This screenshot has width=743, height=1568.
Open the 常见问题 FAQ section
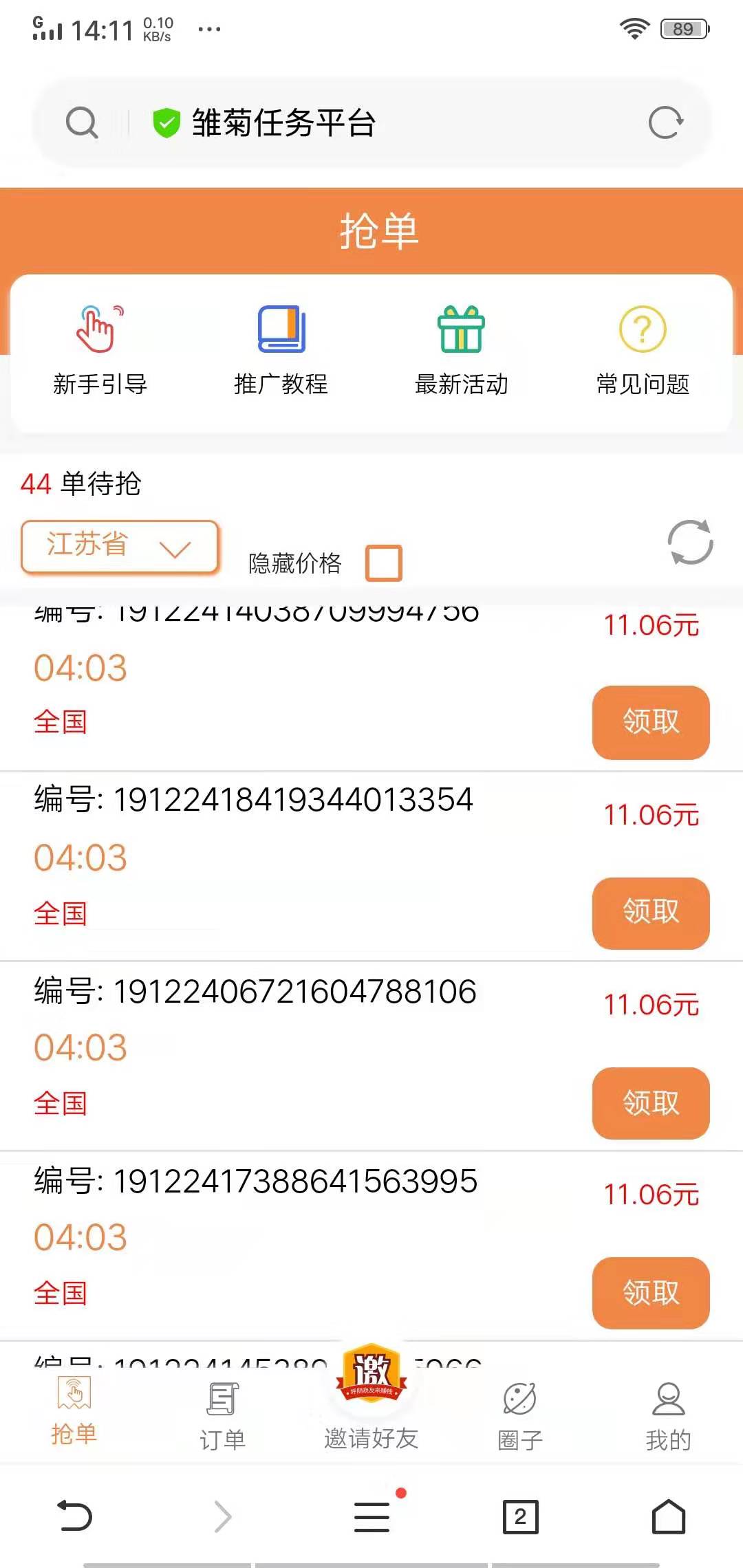[642, 351]
